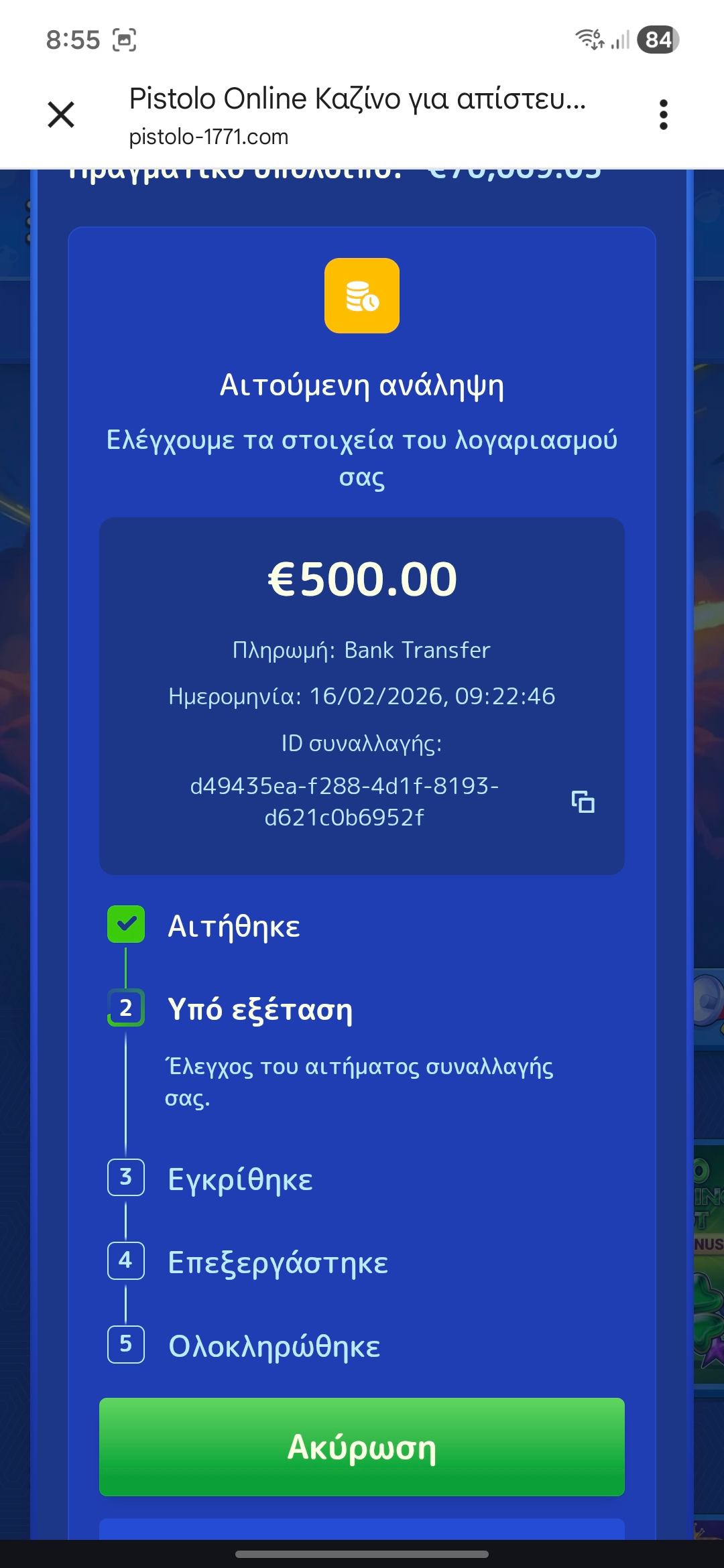Tap the Ακύρωση button to cancel withdrawal
This screenshot has height=1568, width=724.
(362, 1447)
